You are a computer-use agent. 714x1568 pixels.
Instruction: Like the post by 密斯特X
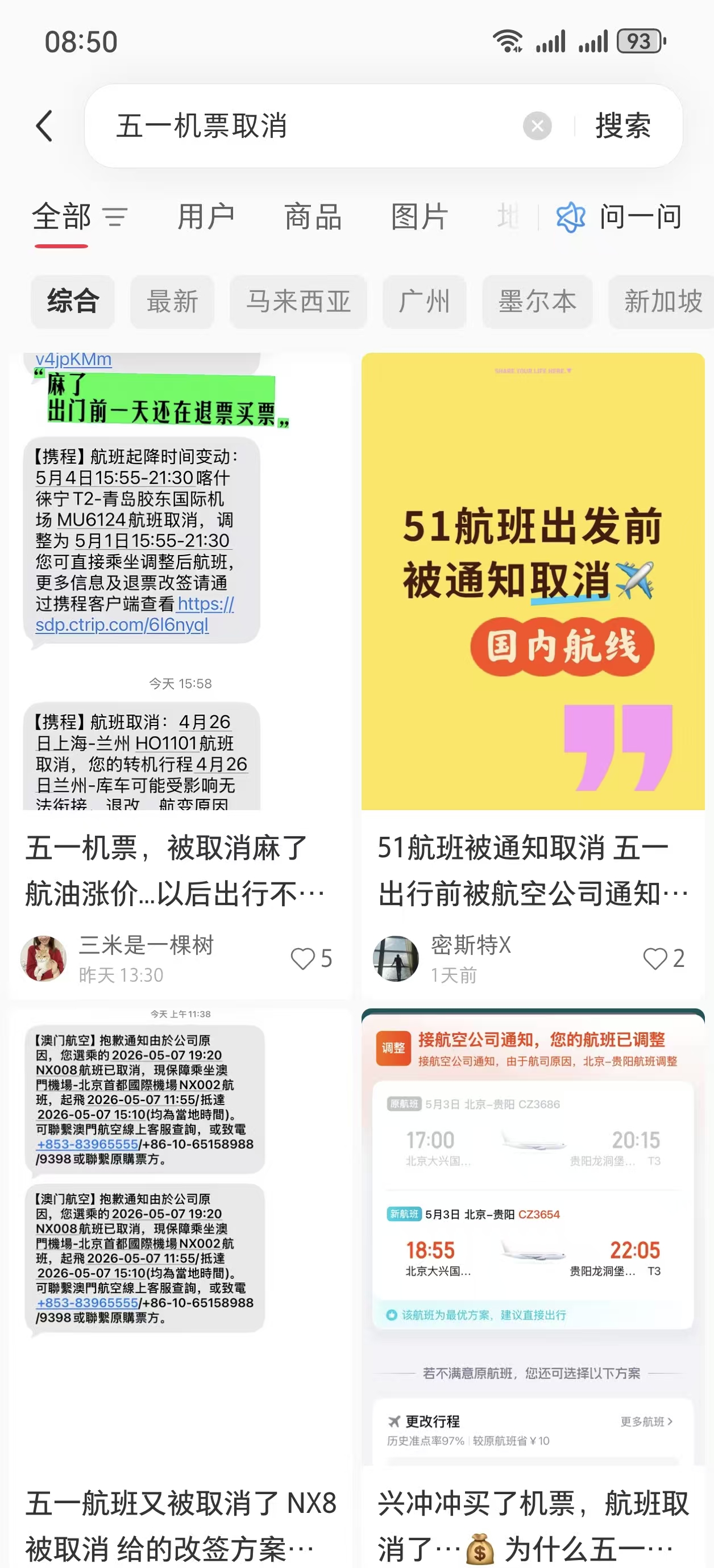click(655, 959)
